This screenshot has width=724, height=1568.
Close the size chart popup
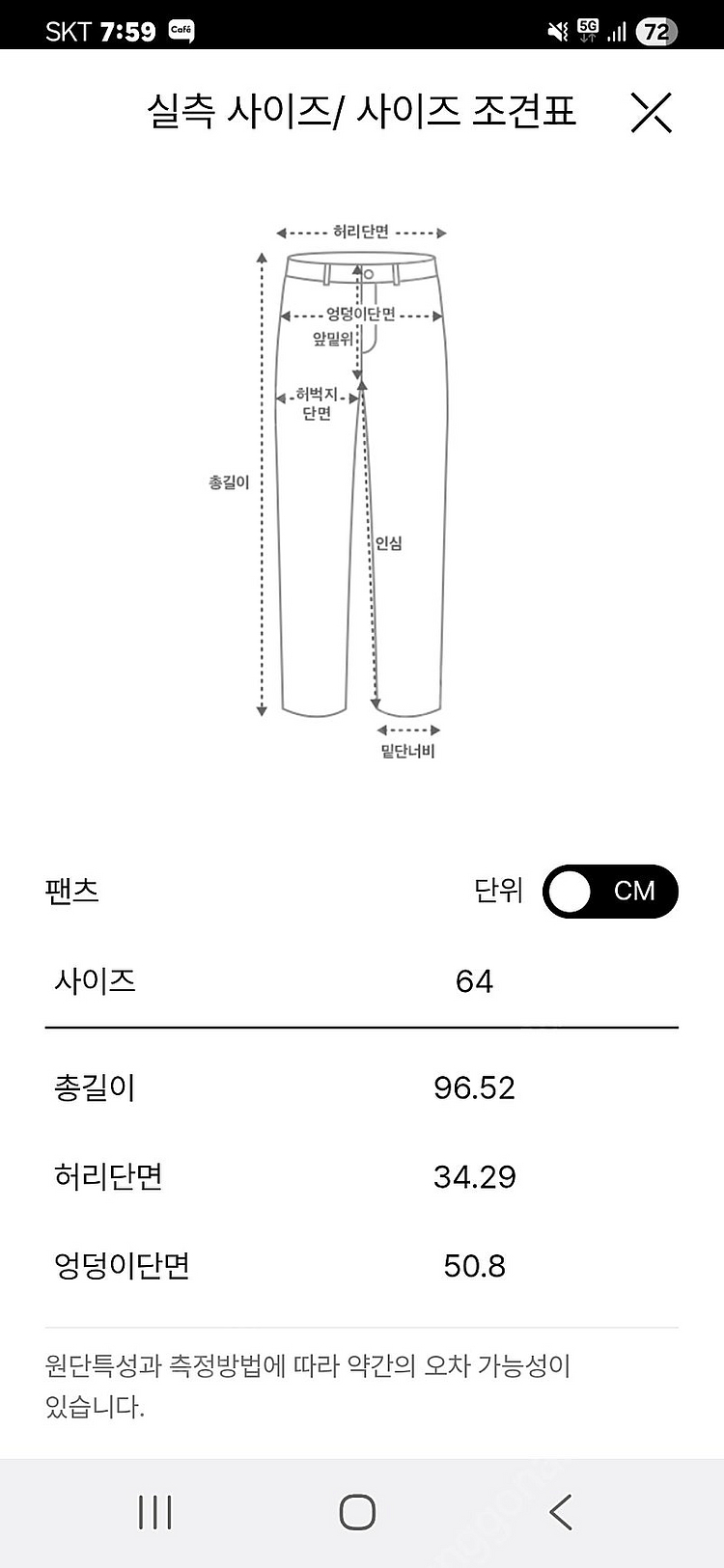tap(651, 113)
